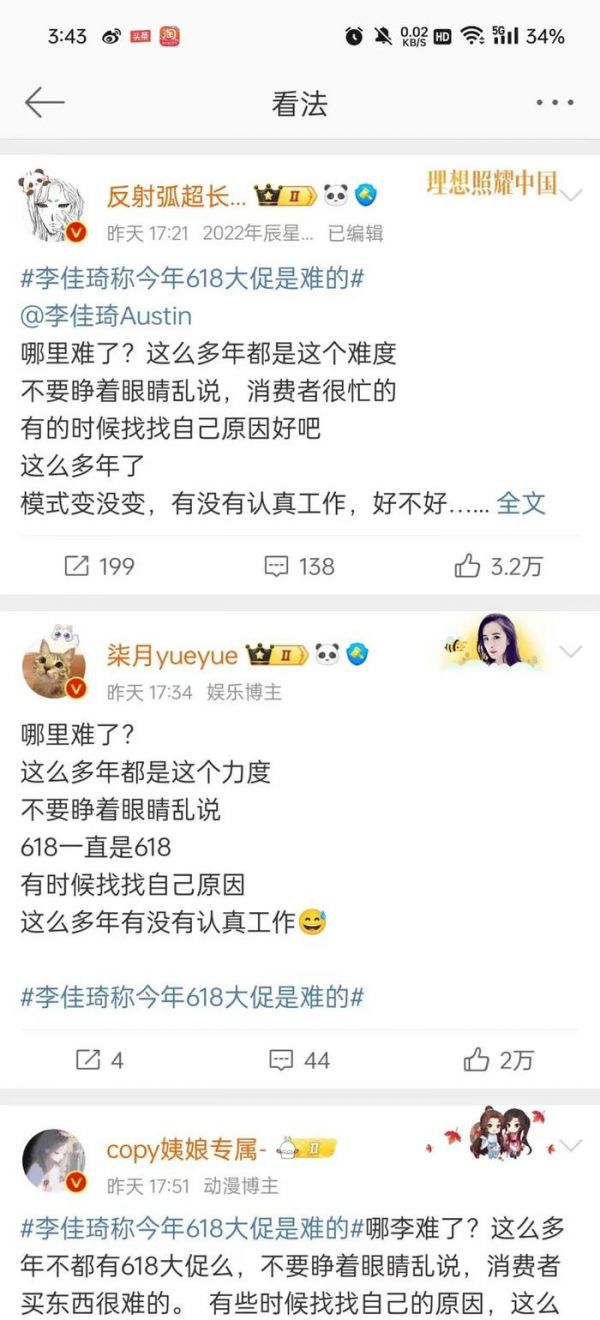The width and height of the screenshot is (600, 1320).
Task: Open the 44 comments on 柒月yueyue's post
Action: point(299,1059)
